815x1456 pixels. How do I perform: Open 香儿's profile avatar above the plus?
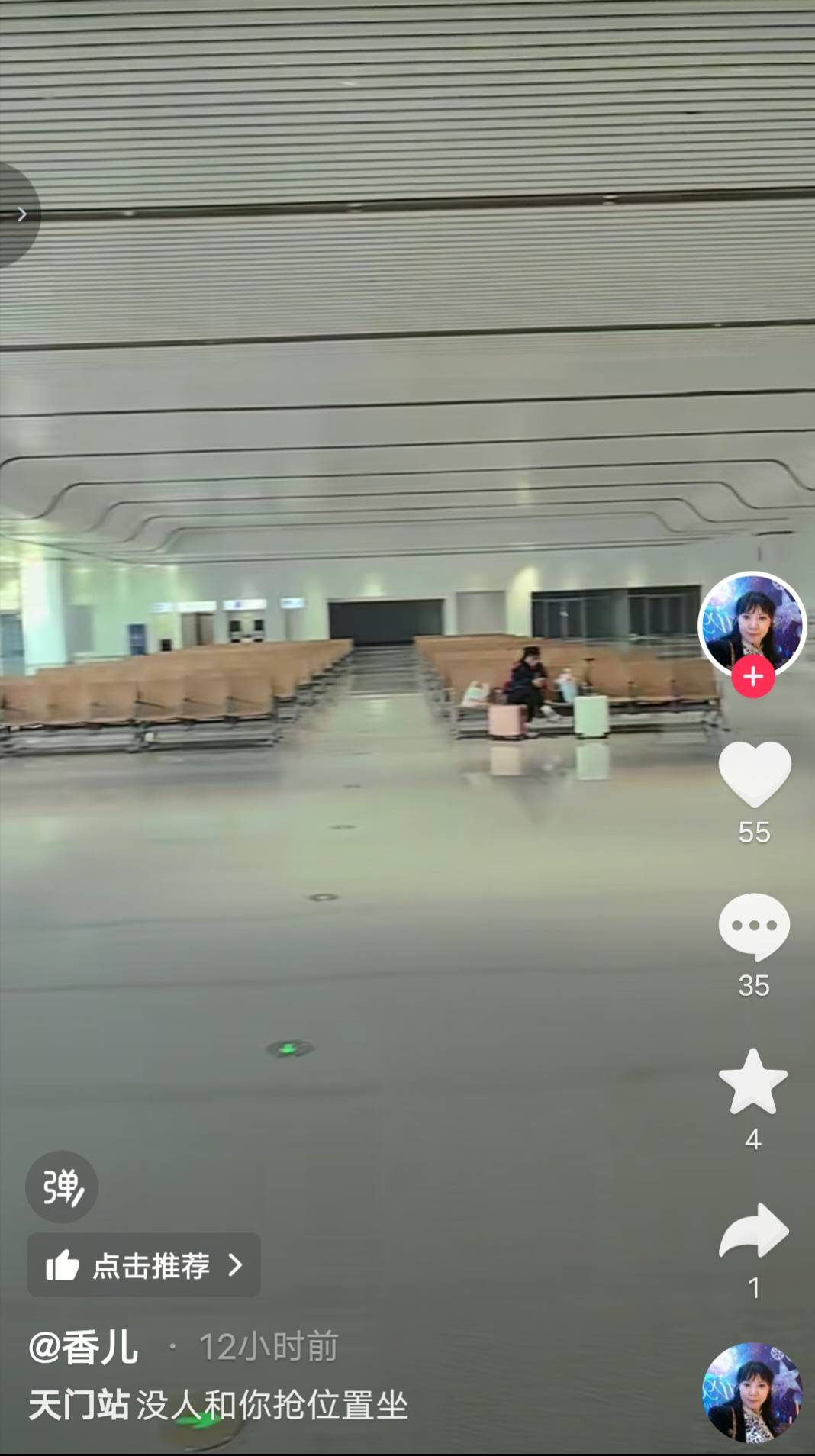click(x=752, y=622)
